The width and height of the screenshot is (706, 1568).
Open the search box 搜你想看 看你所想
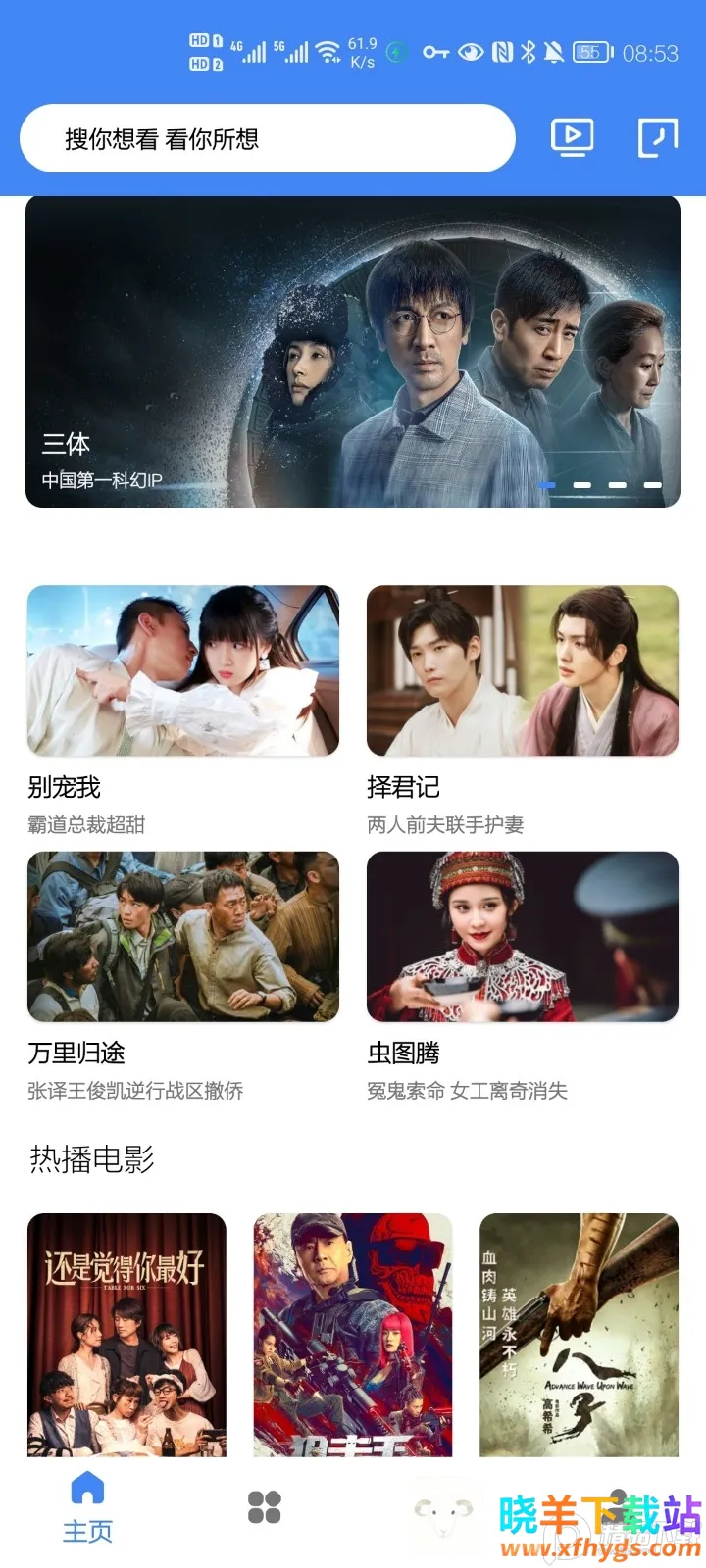[x=267, y=139]
